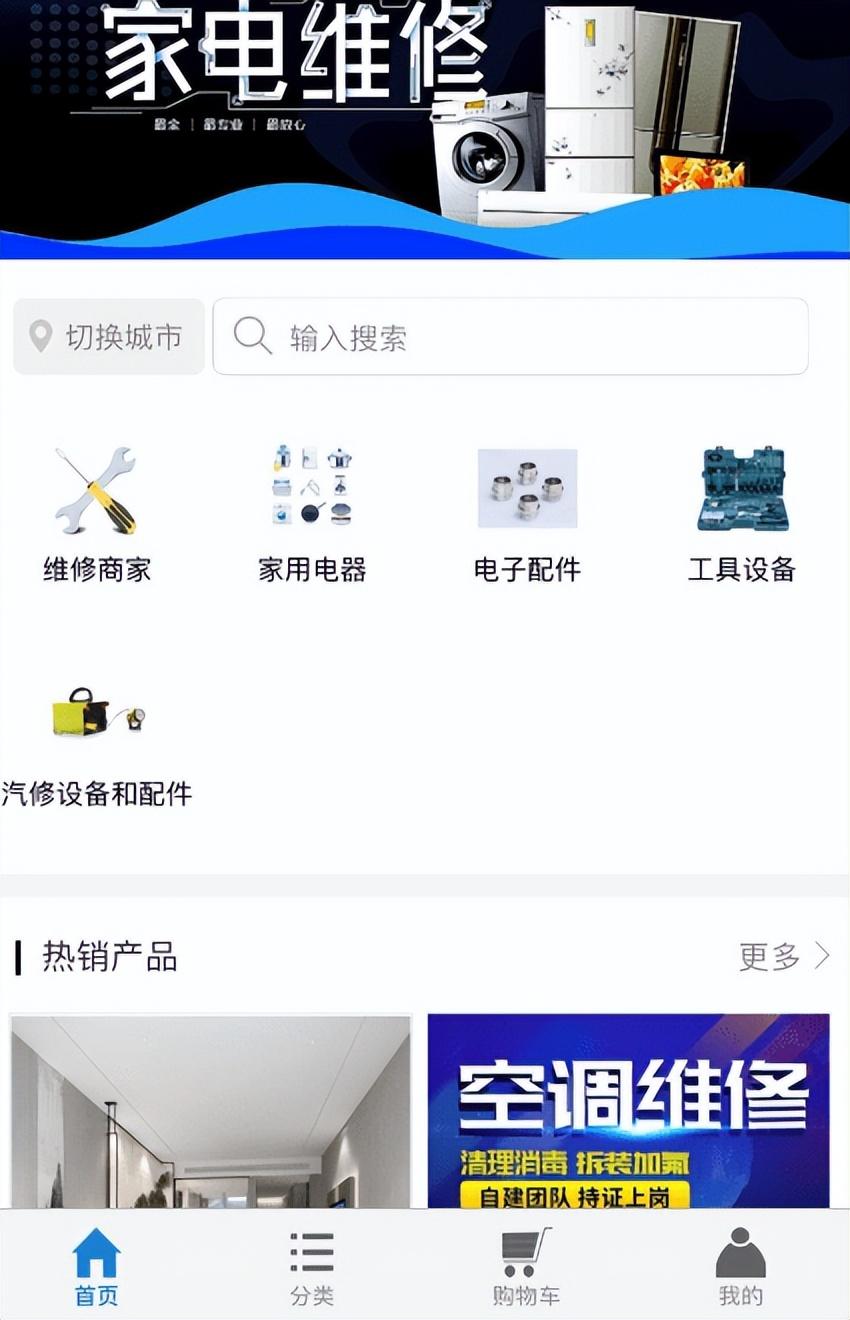Open the room interior product card

click(x=211, y=1110)
